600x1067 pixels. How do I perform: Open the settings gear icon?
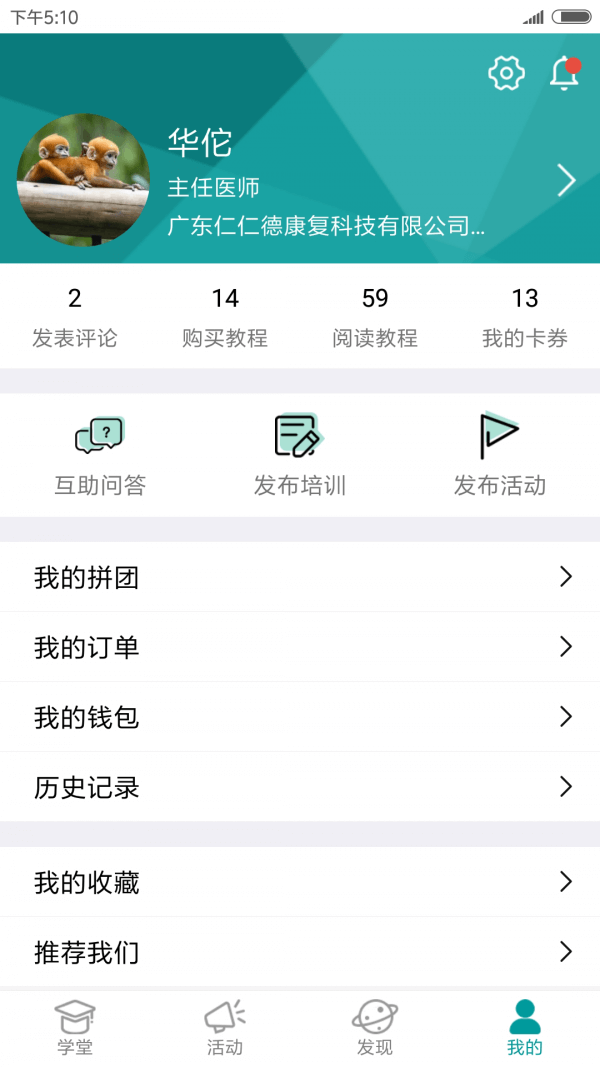[506, 73]
